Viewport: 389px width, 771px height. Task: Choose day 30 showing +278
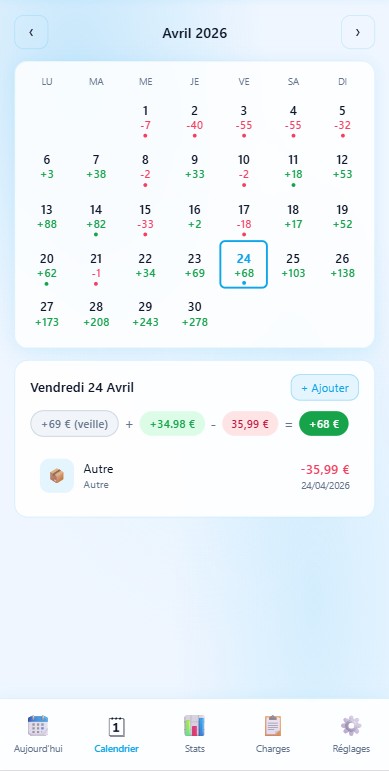tap(194, 314)
